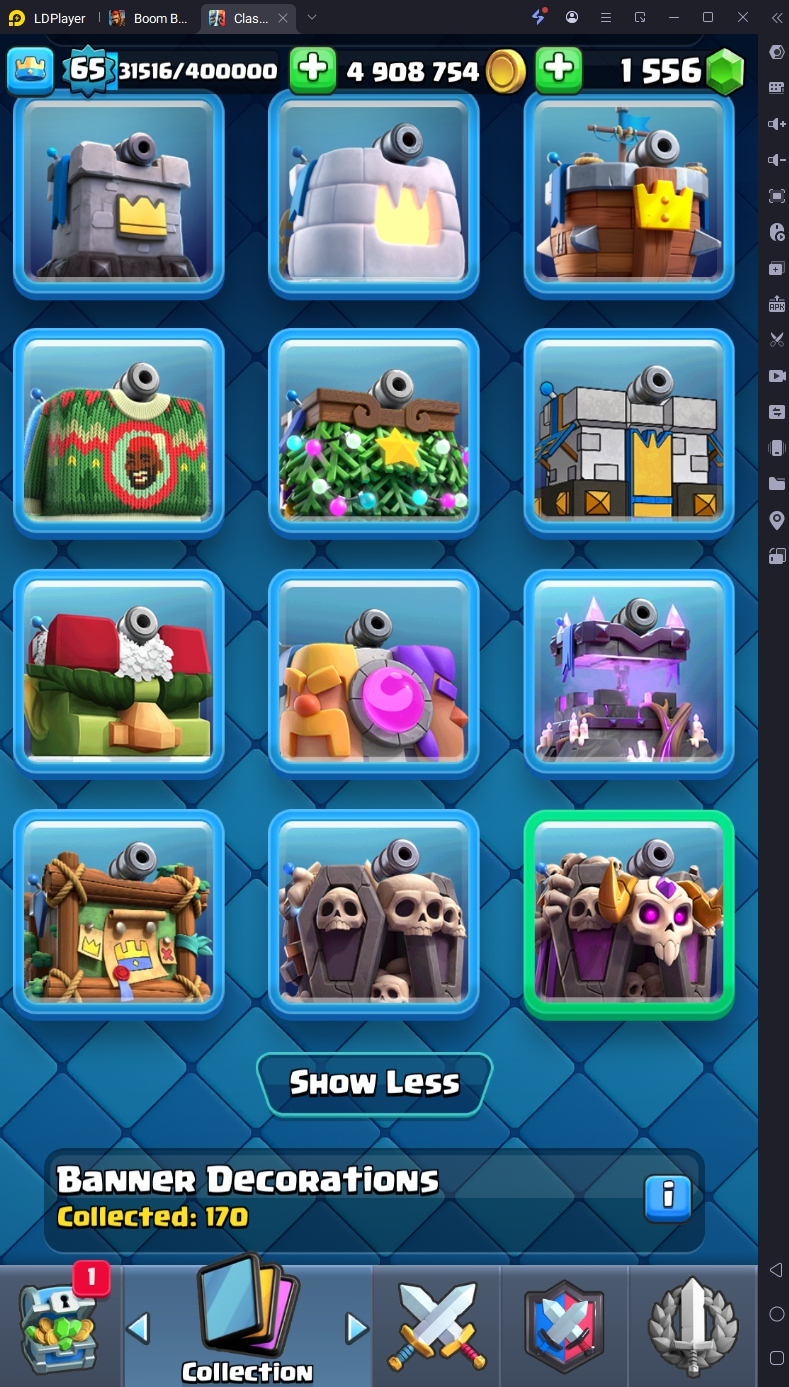Select the pirate ship tower skin
Viewport: 789px width, 1387px height.
click(x=629, y=196)
